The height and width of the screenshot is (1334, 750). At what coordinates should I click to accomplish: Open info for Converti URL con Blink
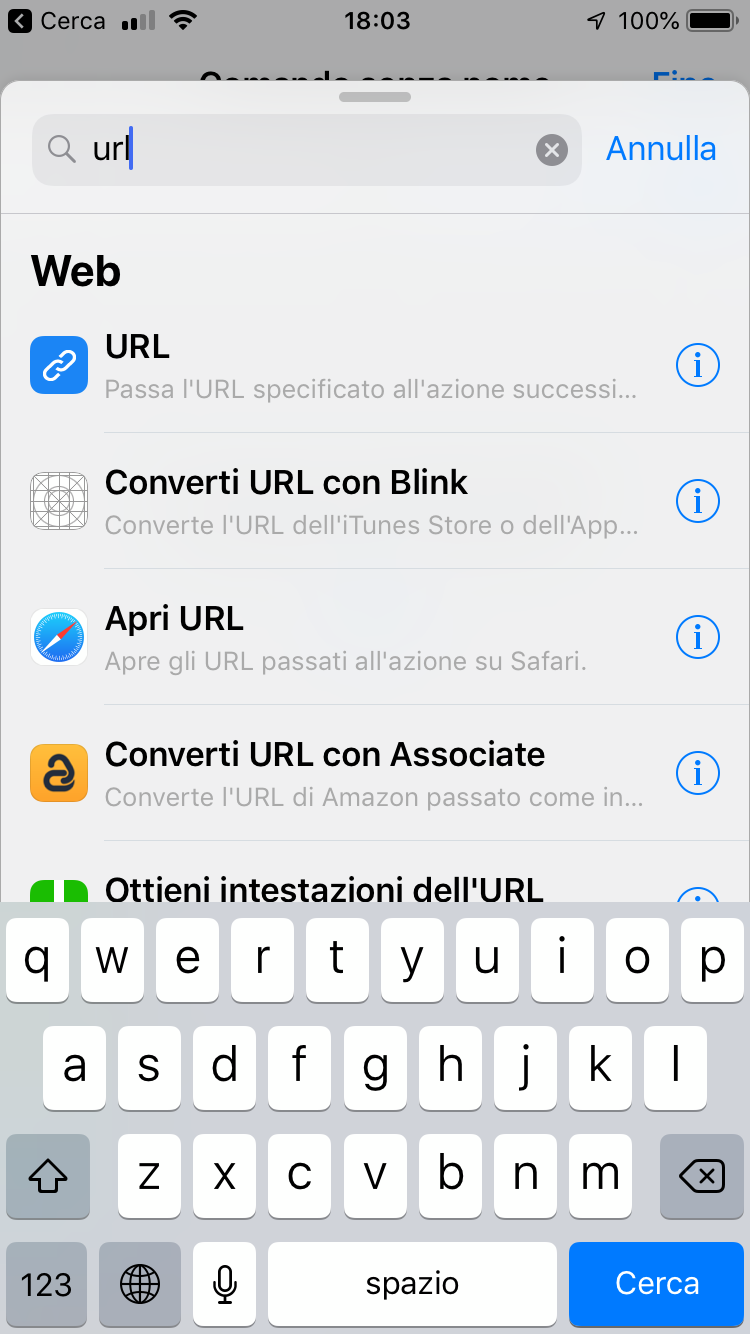[x=697, y=499]
